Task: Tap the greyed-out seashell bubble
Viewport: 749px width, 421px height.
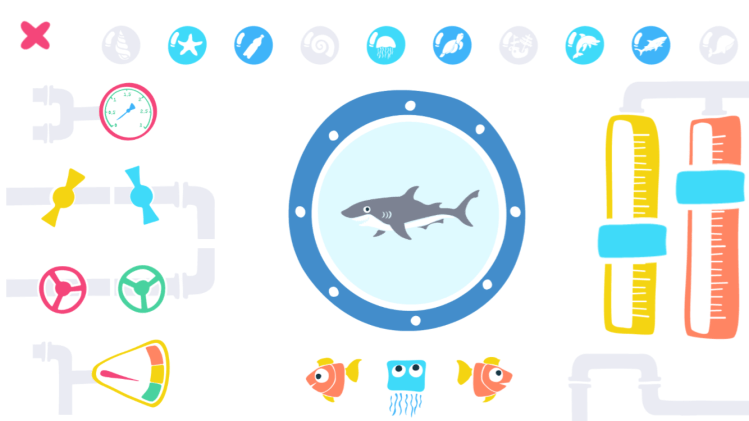Action: coord(121,45)
